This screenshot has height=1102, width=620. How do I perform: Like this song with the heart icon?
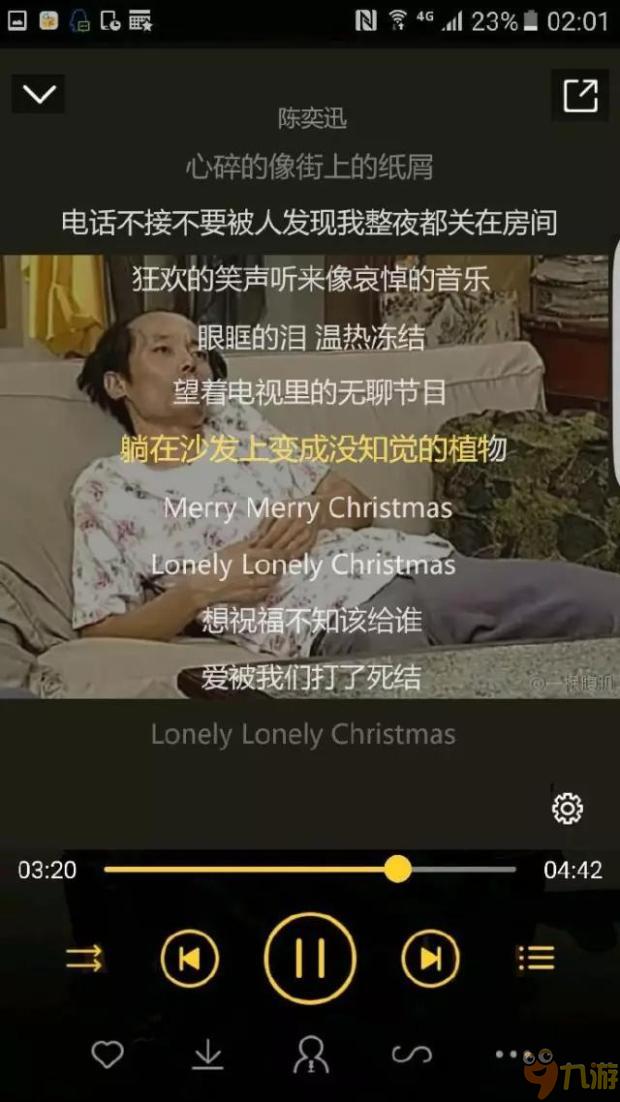tap(107, 1054)
